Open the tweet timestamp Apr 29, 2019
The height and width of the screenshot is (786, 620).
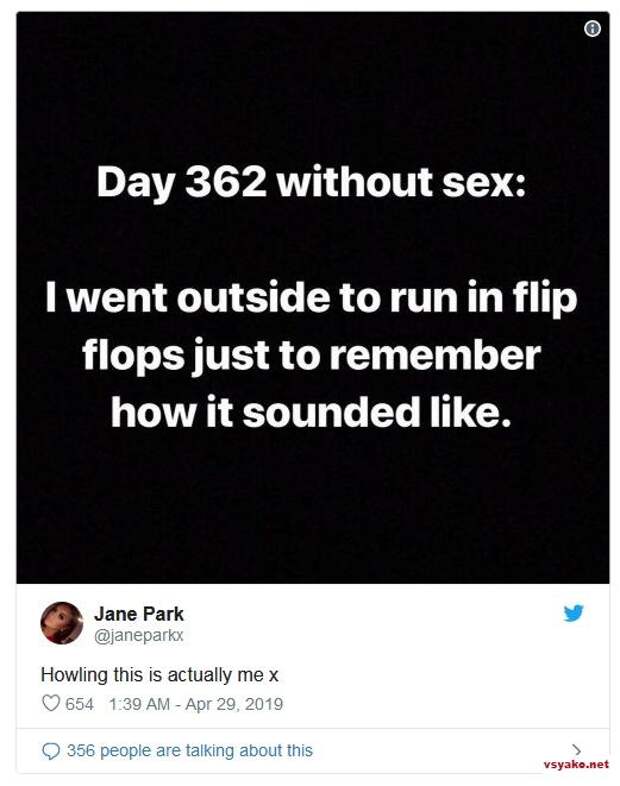pyautogui.click(x=194, y=704)
